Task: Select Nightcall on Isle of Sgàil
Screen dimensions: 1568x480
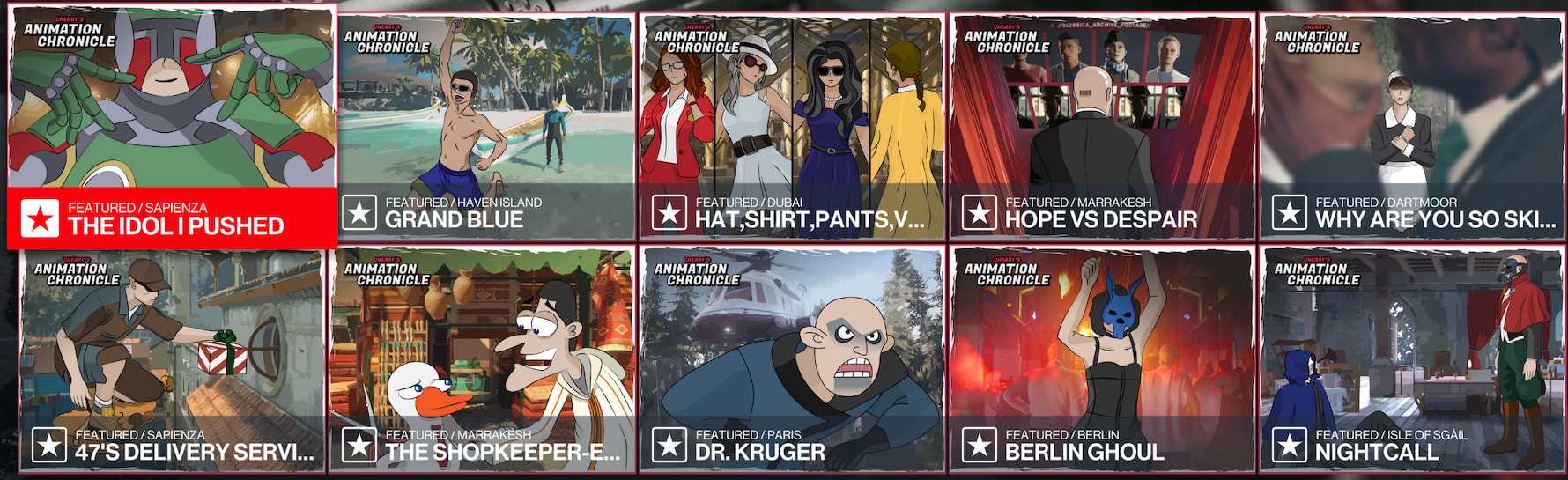Action: (1412, 359)
